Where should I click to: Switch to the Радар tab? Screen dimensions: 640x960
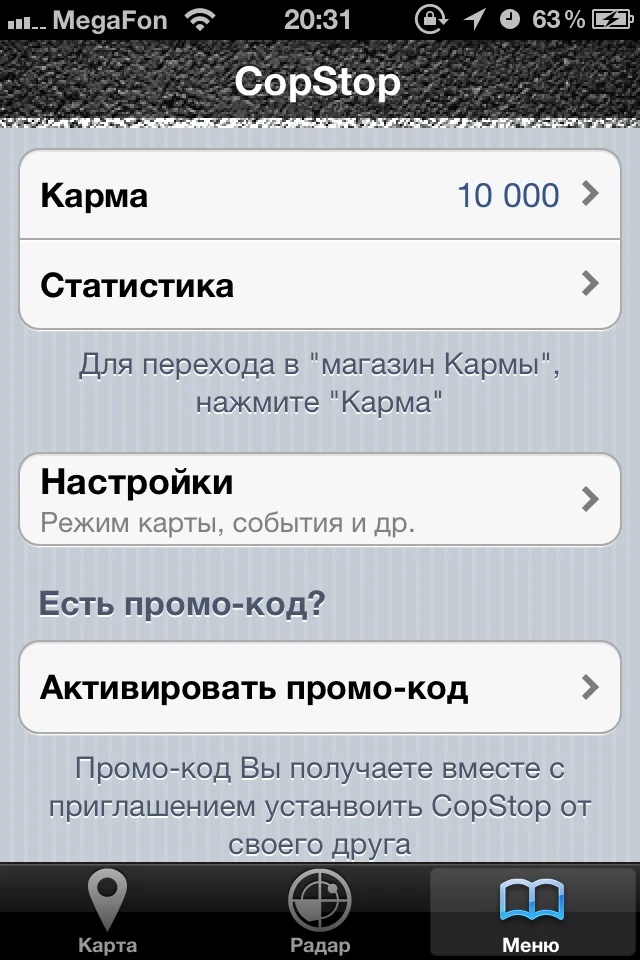(x=320, y=910)
